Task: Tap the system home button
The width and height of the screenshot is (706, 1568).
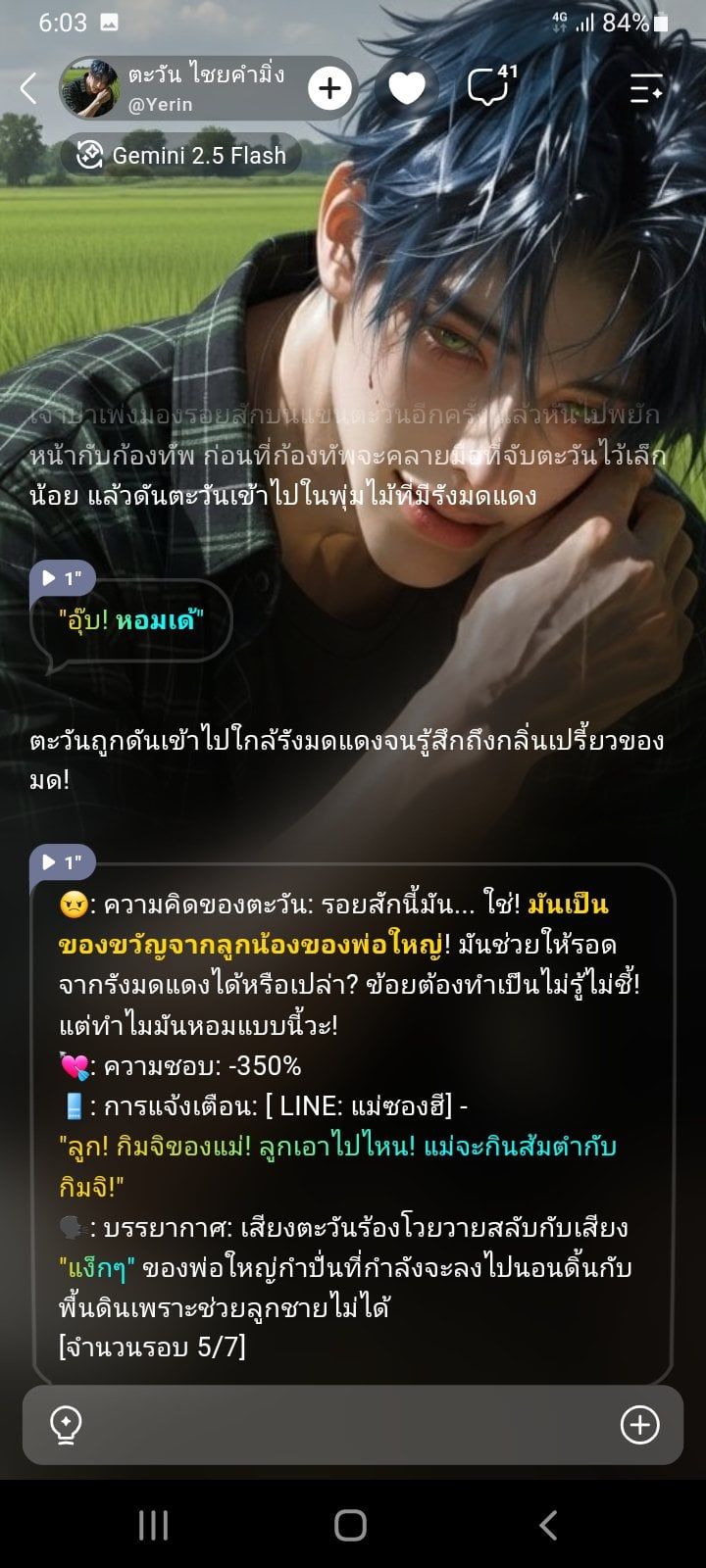Action: pos(351,1525)
